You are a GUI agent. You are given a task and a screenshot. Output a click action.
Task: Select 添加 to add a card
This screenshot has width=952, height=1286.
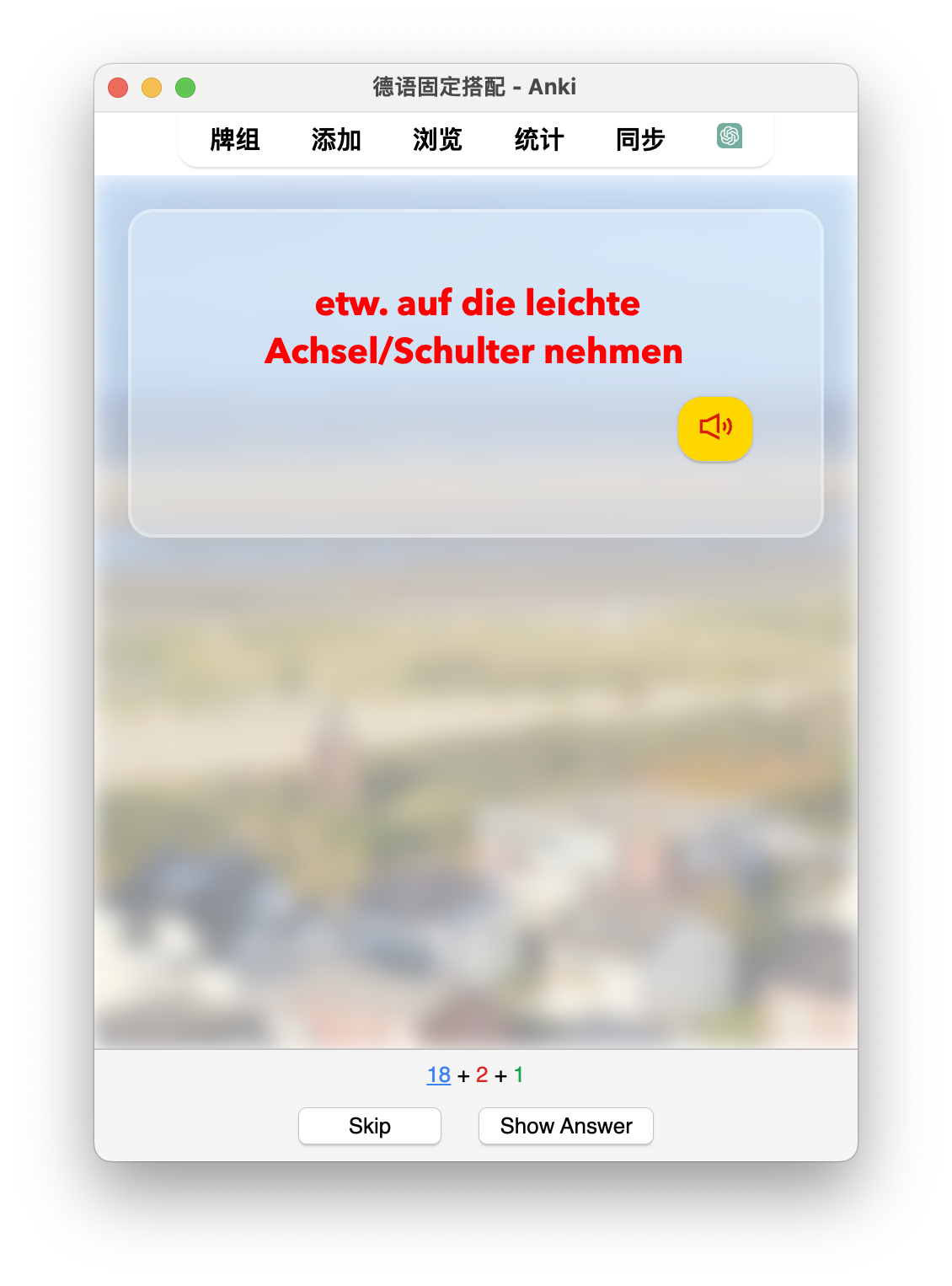click(336, 139)
